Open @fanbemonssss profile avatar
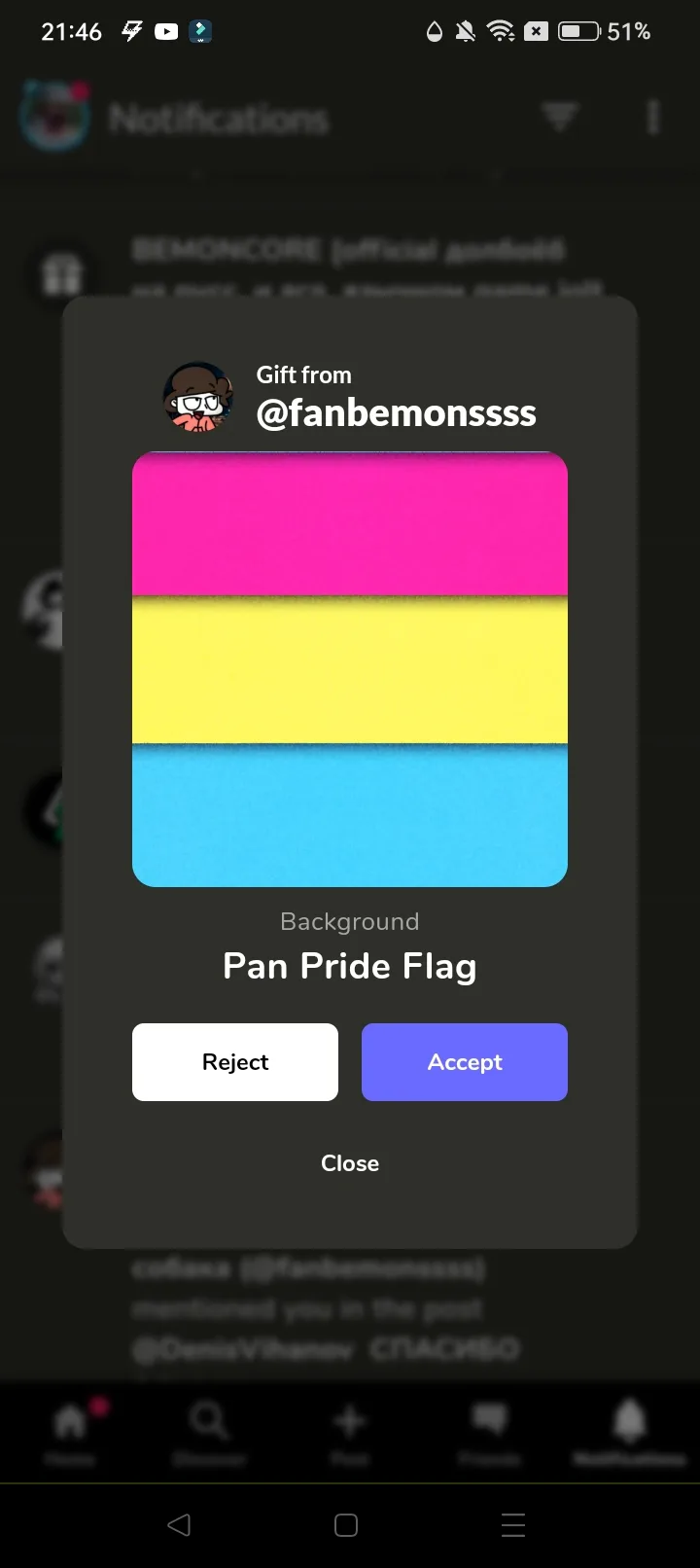The width and height of the screenshot is (700, 1568). [199, 398]
